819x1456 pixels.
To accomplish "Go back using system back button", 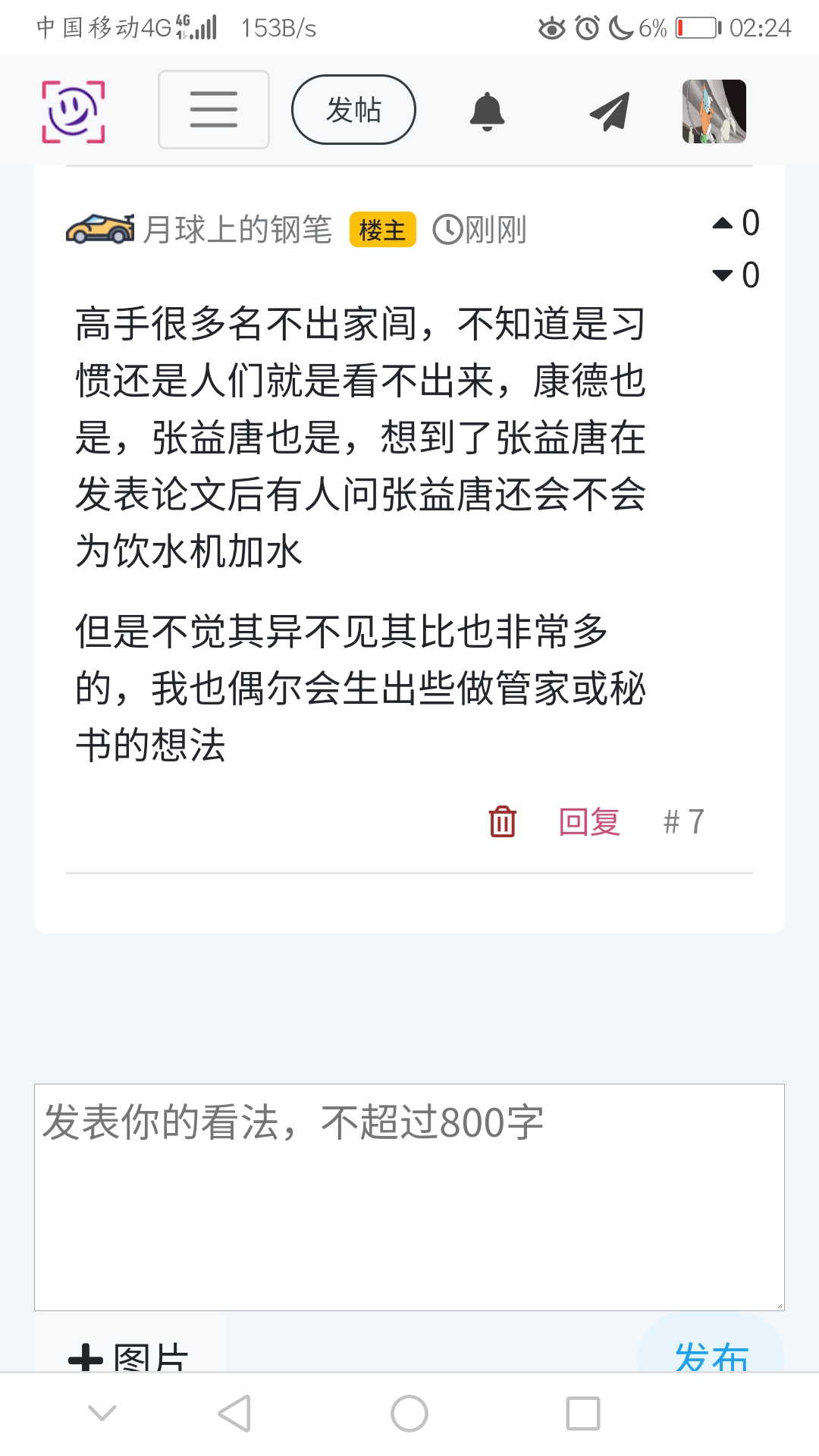I will pos(234,1414).
